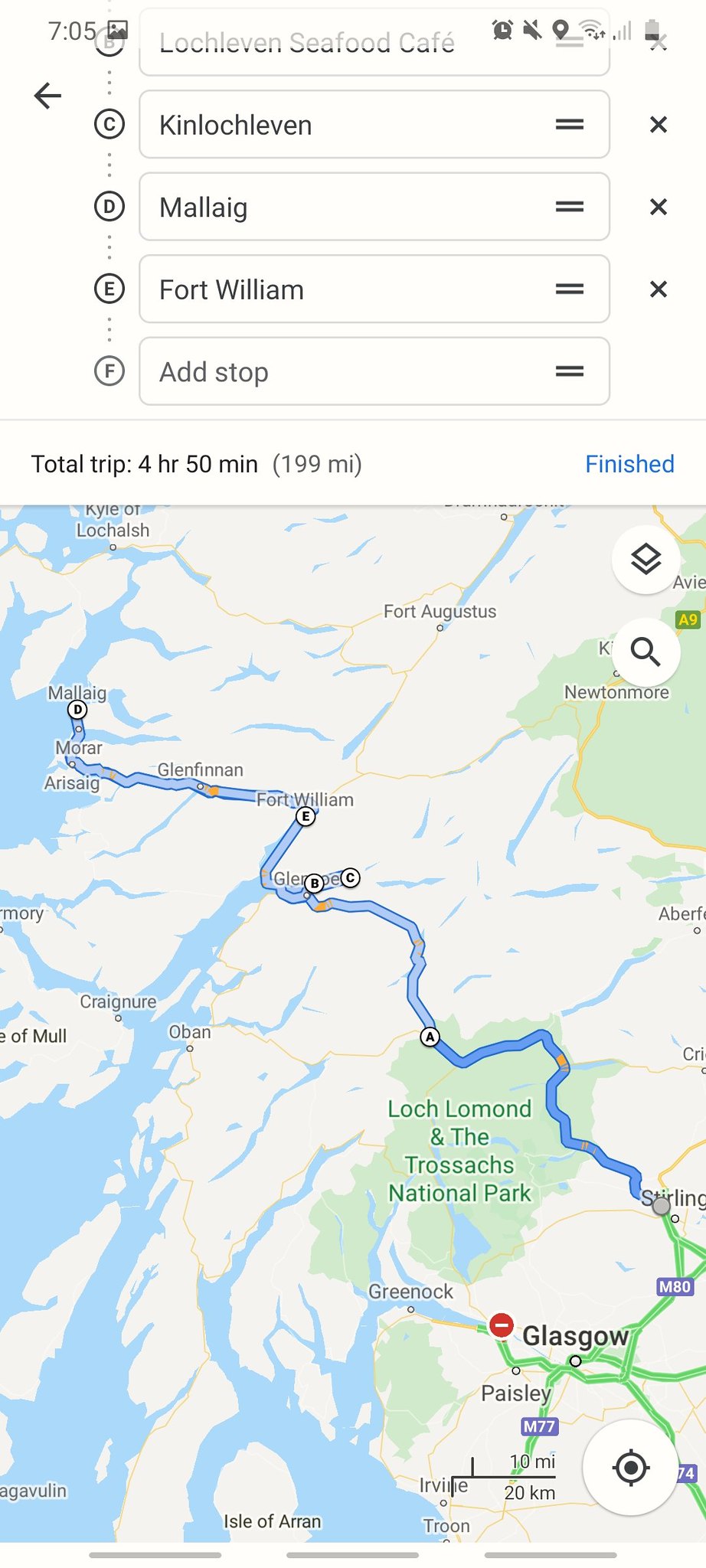The image size is (706, 1568).
Task: Tap the Add stop field
Action: tap(374, 371)
